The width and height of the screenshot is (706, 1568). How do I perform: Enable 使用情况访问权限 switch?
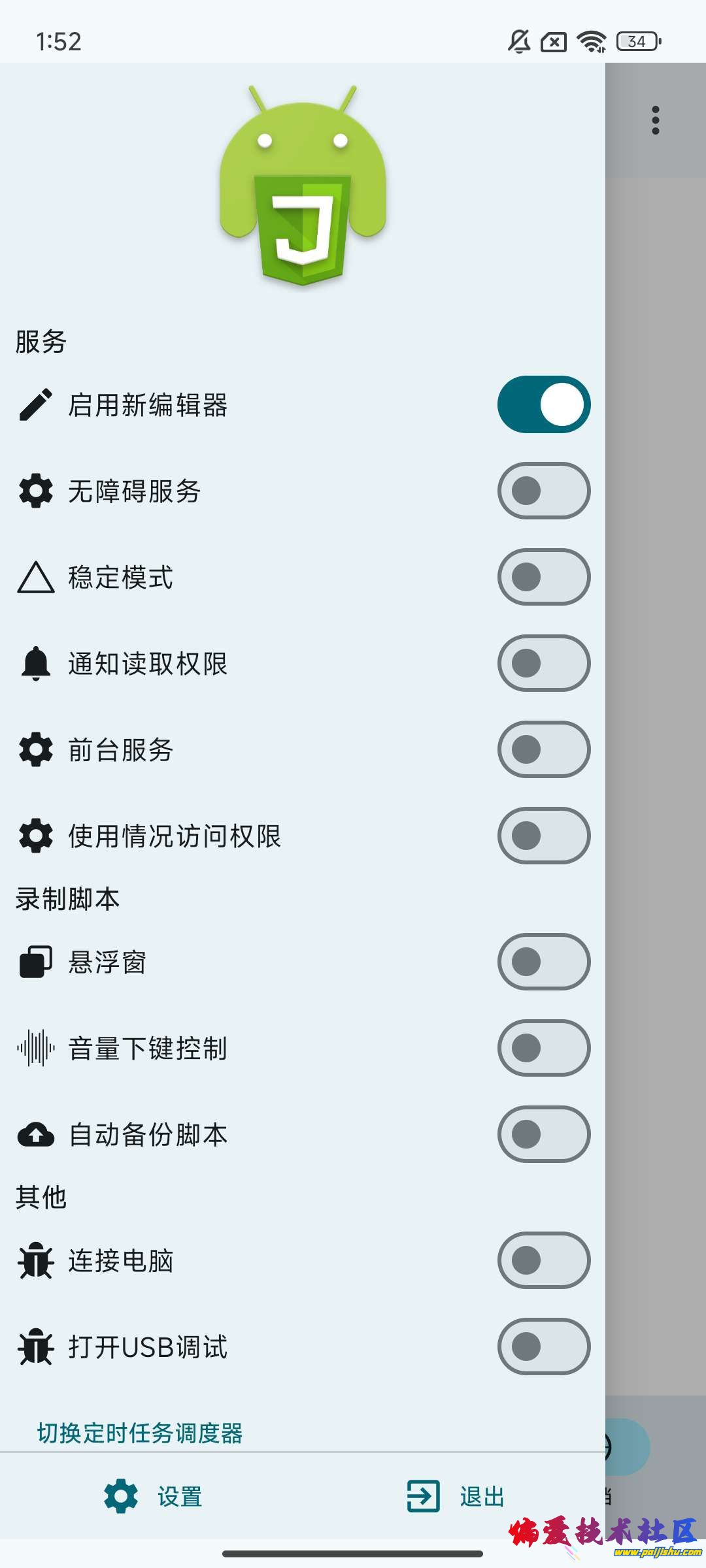coord(544,836)
